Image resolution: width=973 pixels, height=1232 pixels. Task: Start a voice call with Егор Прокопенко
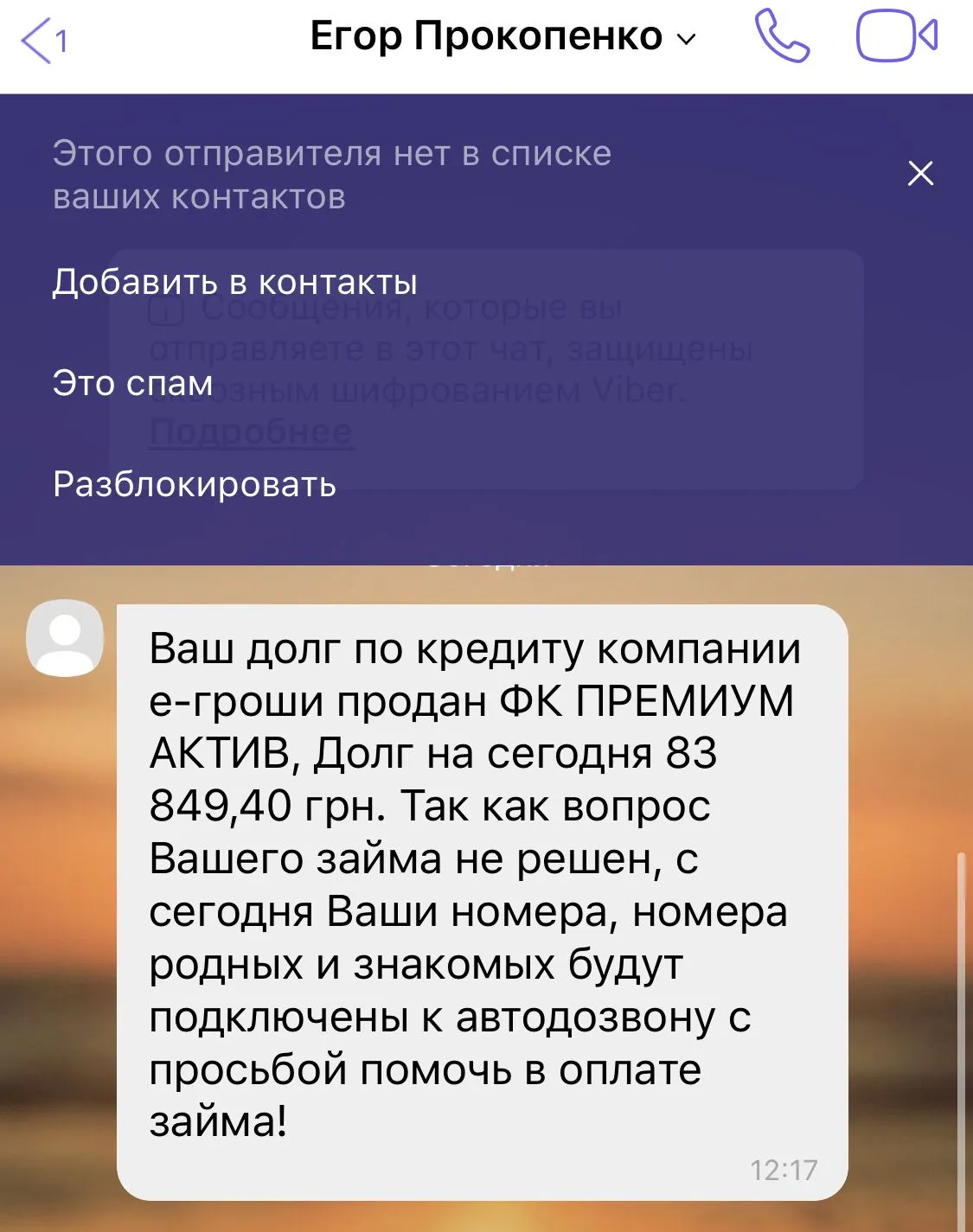coord(782,36)
